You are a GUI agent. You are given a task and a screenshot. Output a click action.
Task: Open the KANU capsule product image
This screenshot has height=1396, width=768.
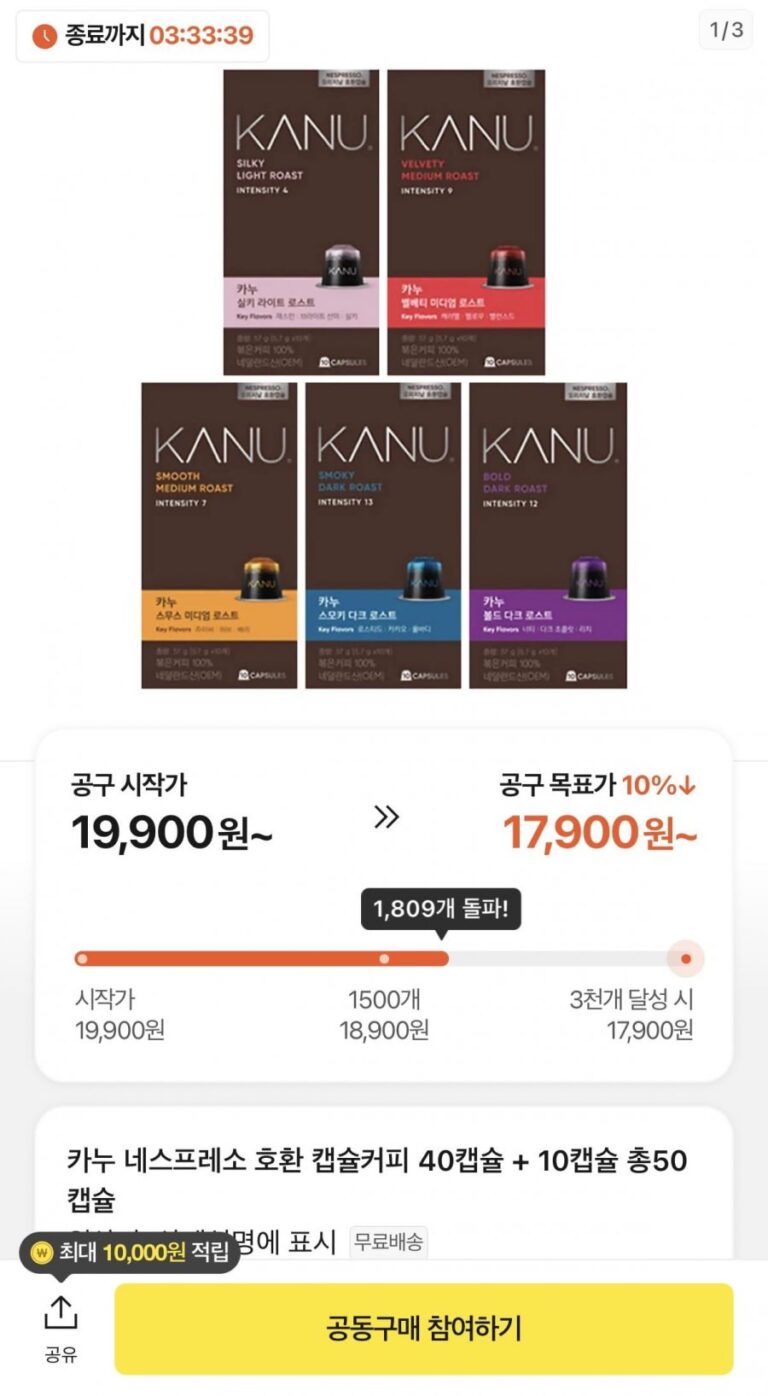[384, 380]
